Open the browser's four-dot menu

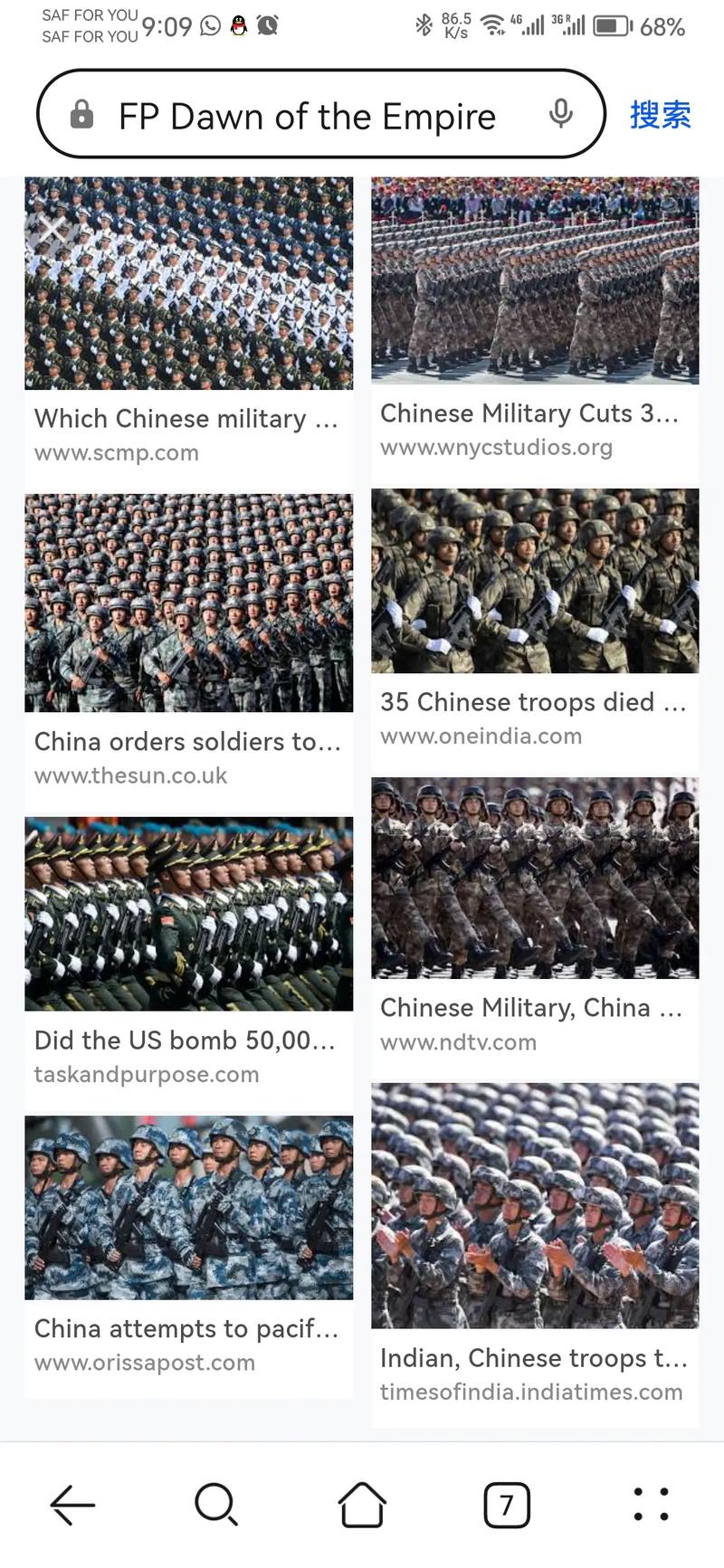651,1505
